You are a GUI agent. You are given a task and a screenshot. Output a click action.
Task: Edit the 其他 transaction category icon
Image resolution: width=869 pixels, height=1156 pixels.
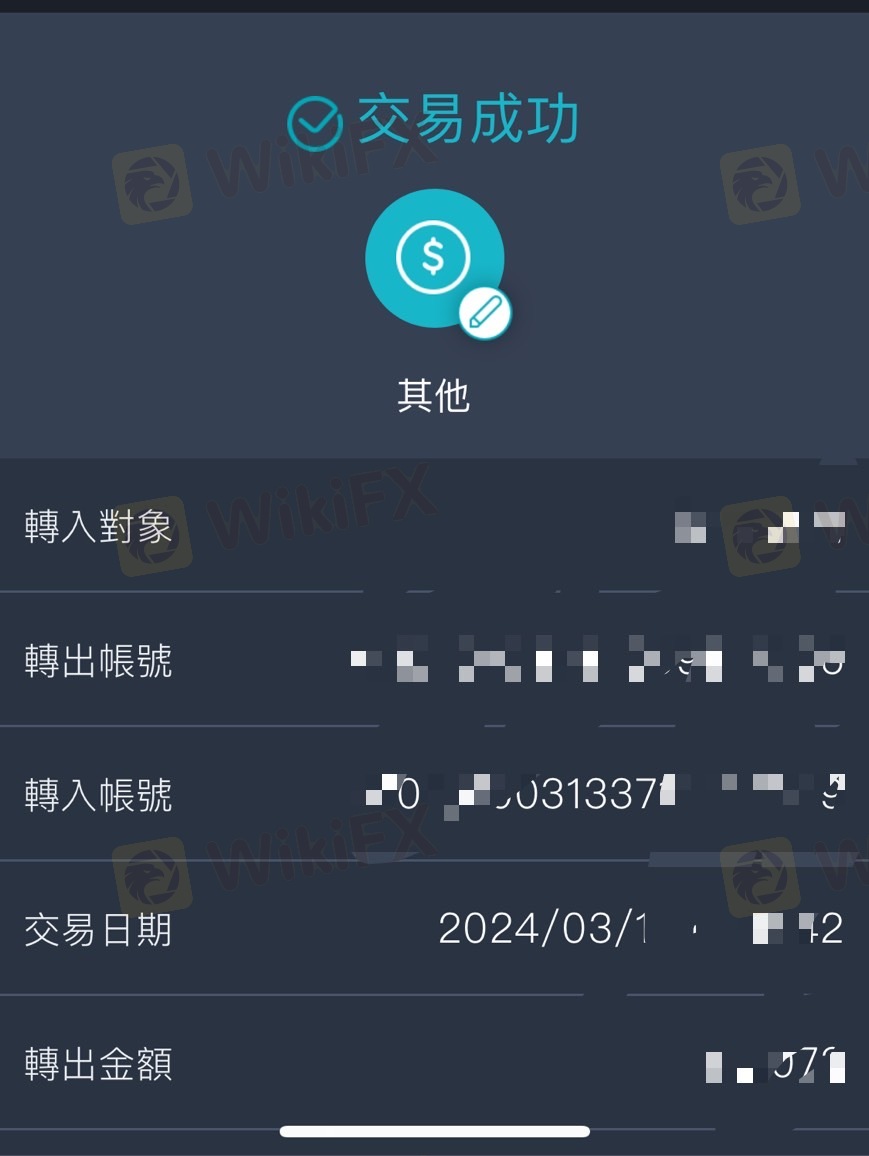(x=485, y=314)
